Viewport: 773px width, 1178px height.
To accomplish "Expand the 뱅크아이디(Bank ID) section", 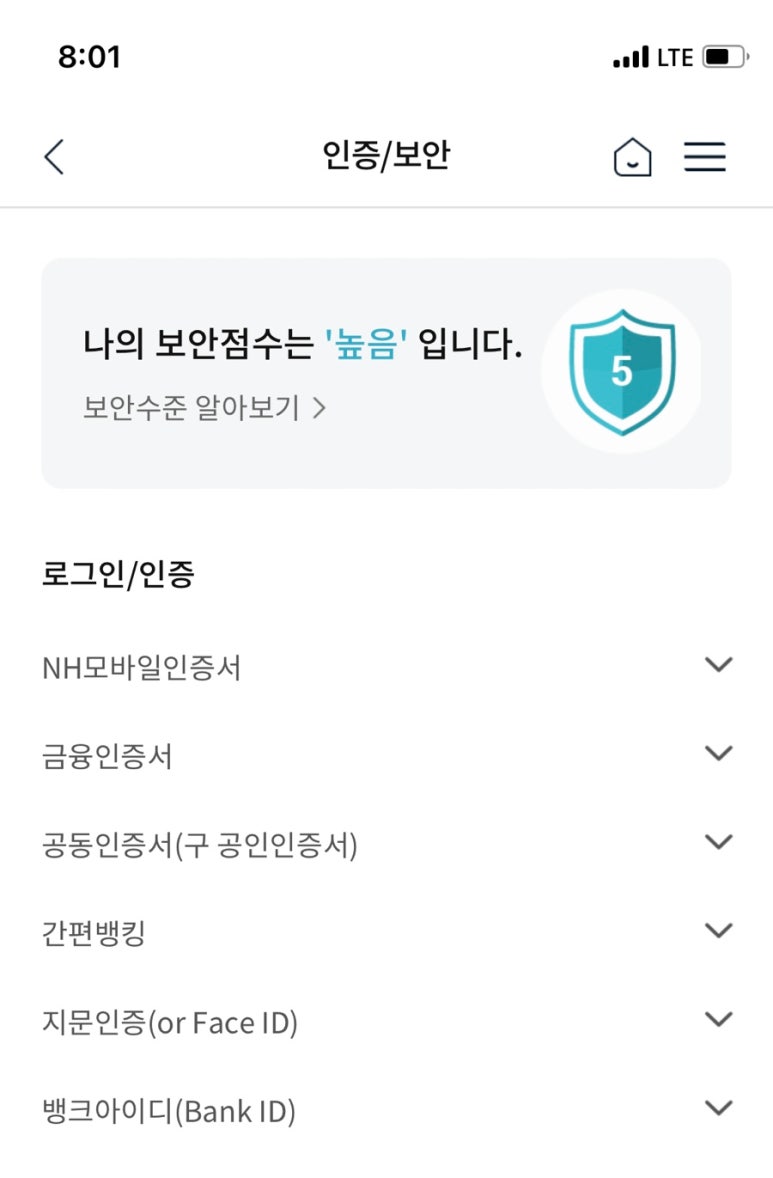I will pyautogui.click(x=716, y=1107).
